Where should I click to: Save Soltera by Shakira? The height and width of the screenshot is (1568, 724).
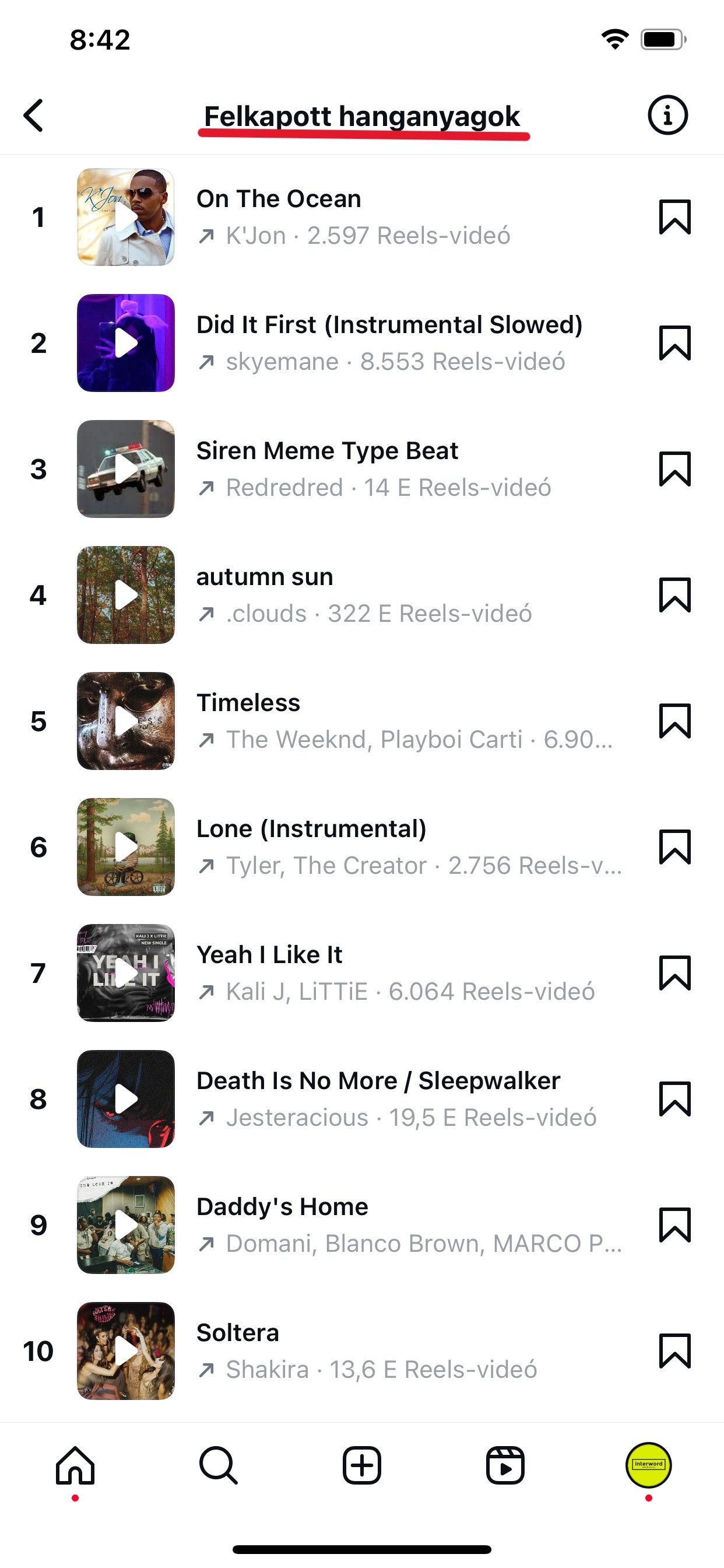click(674, 1352)
